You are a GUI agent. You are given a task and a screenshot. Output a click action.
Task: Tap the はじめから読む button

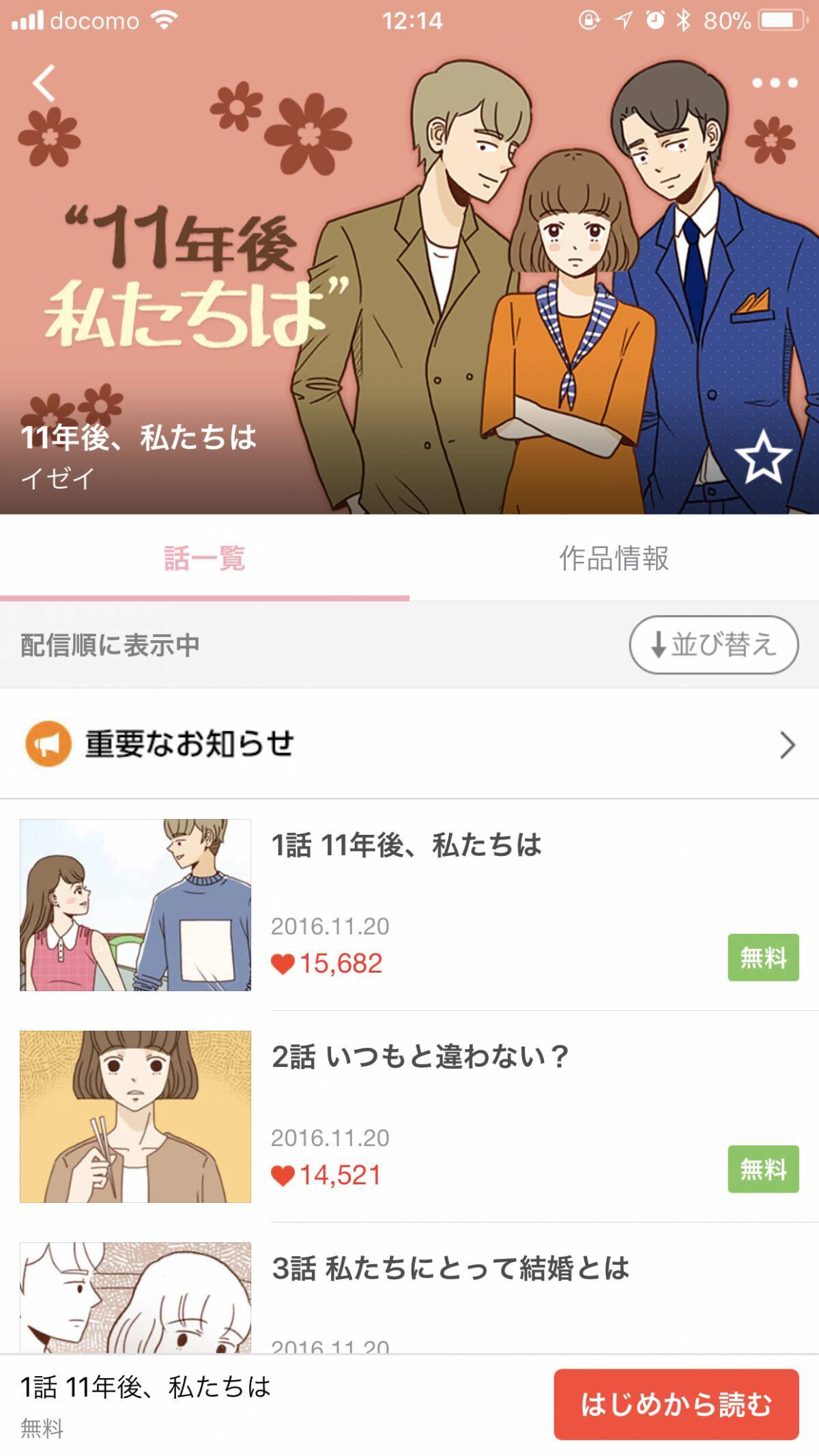(x=676, y=1404)
